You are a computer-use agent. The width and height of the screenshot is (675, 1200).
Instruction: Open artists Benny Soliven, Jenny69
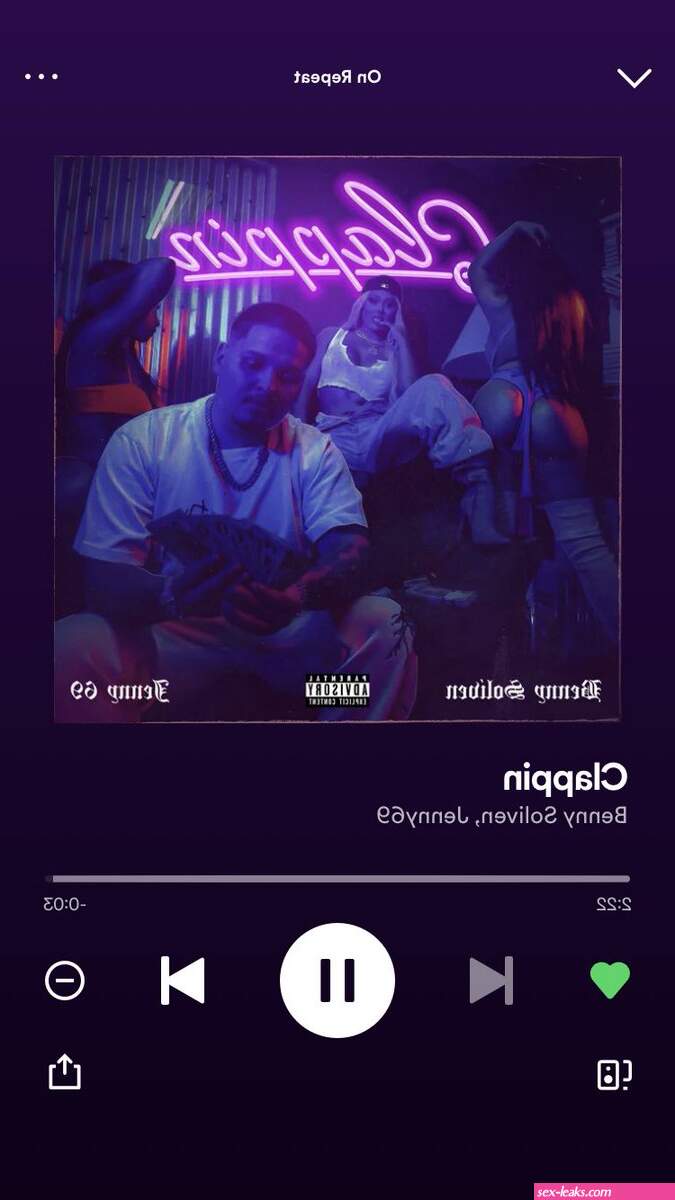501,815
